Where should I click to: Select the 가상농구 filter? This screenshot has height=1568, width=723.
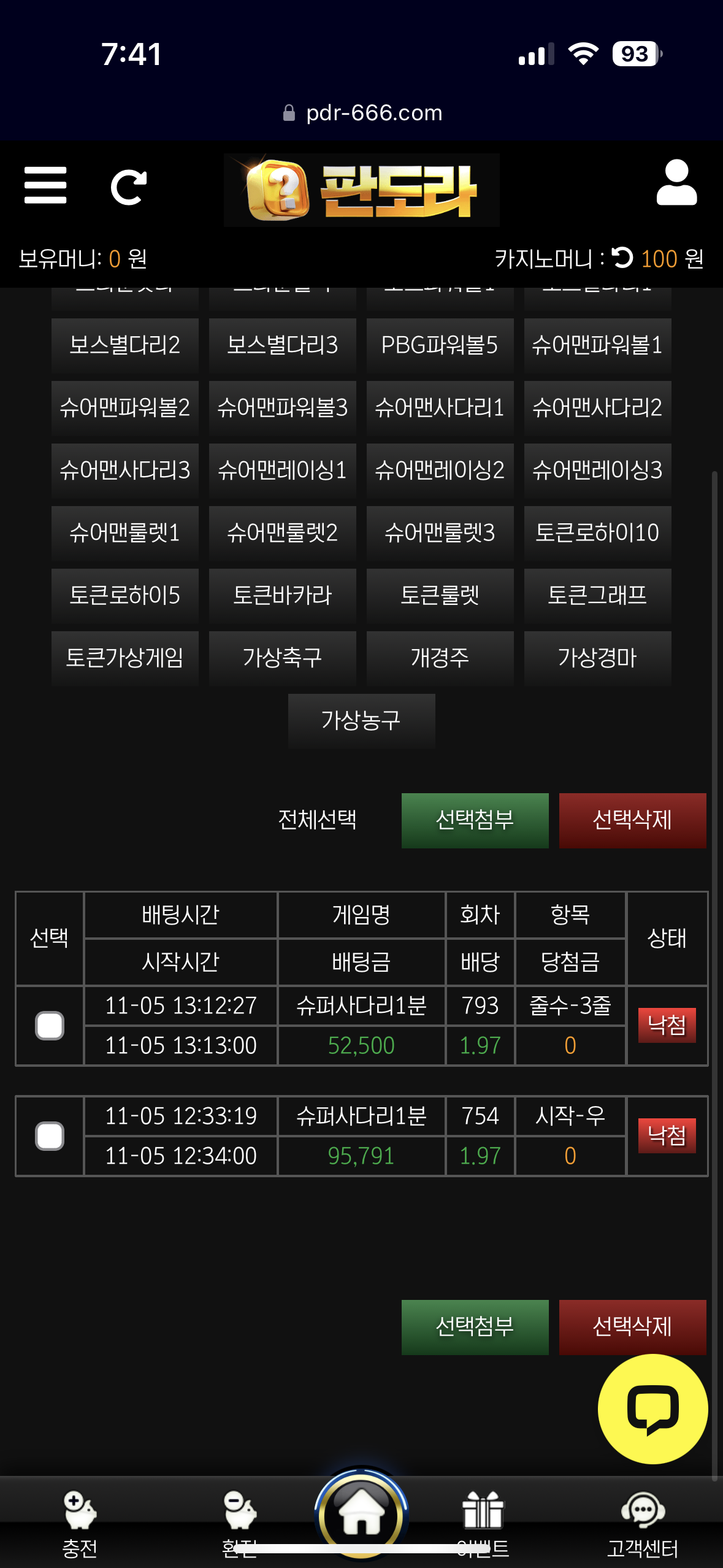361,721
